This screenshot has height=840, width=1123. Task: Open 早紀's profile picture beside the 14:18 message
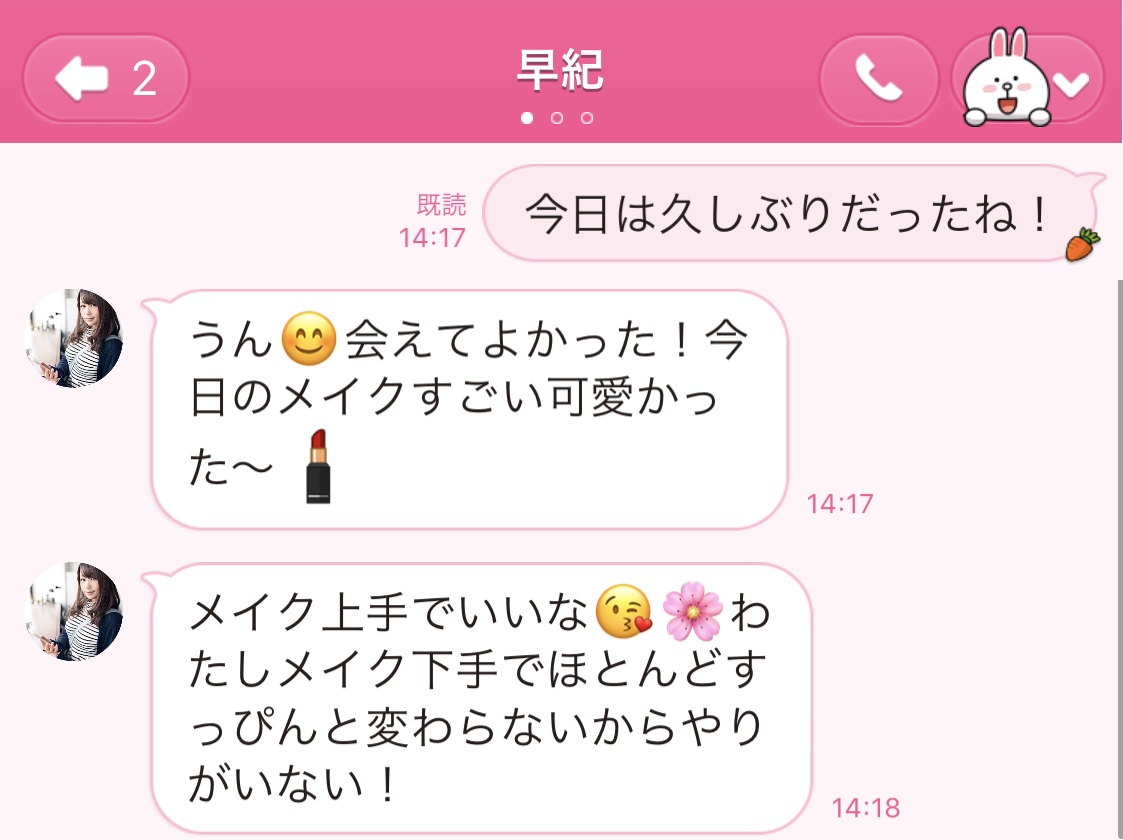pos(73,612)
